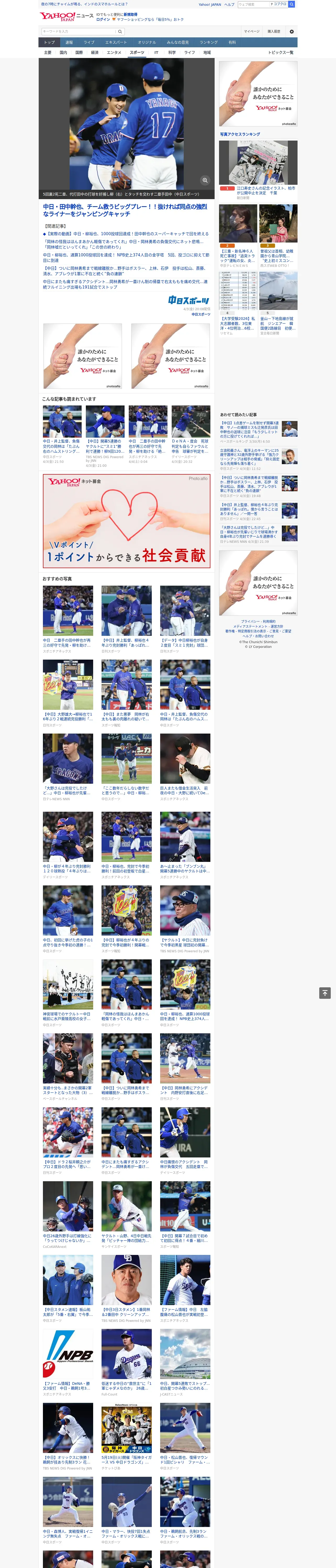Viewport: 336px width, 1568px height.
Task: Open the settings gear icon
Action: tap(292, 31)
